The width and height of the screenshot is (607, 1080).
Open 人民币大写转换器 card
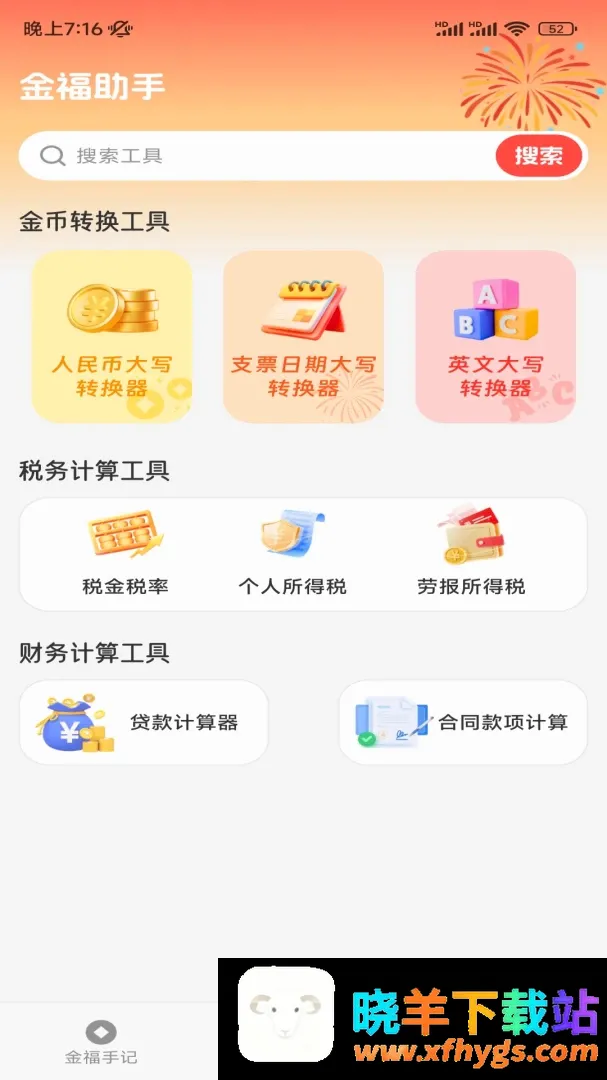pyautogui.click(x=112, y=336)
